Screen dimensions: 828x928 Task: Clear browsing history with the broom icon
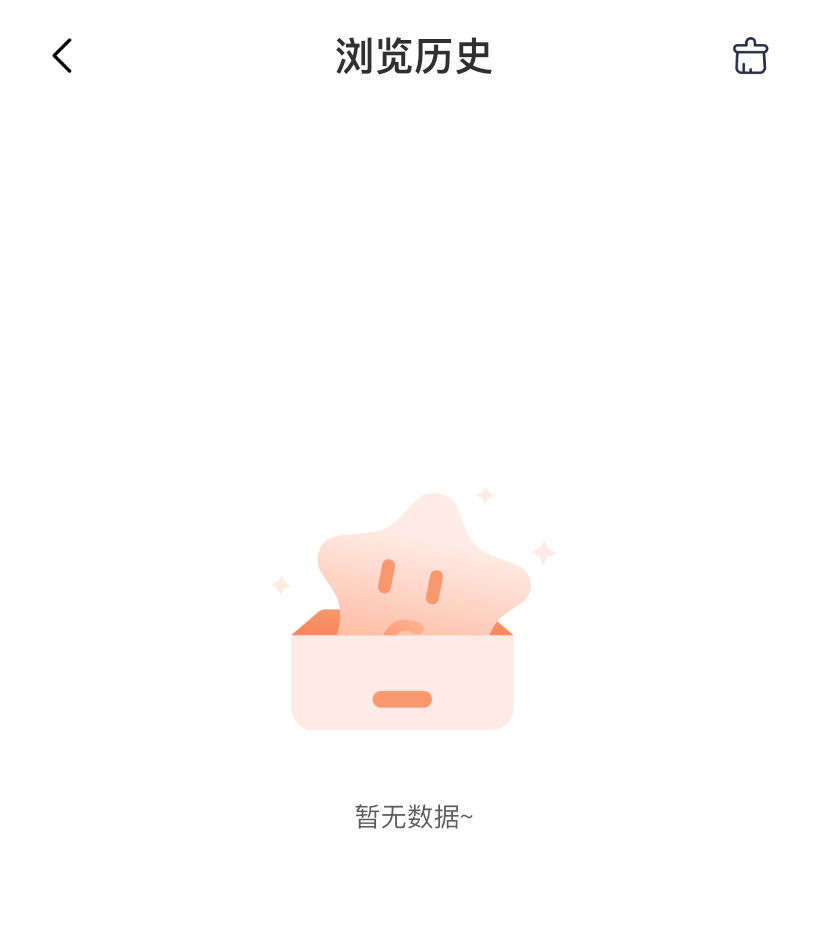(750, 56)
